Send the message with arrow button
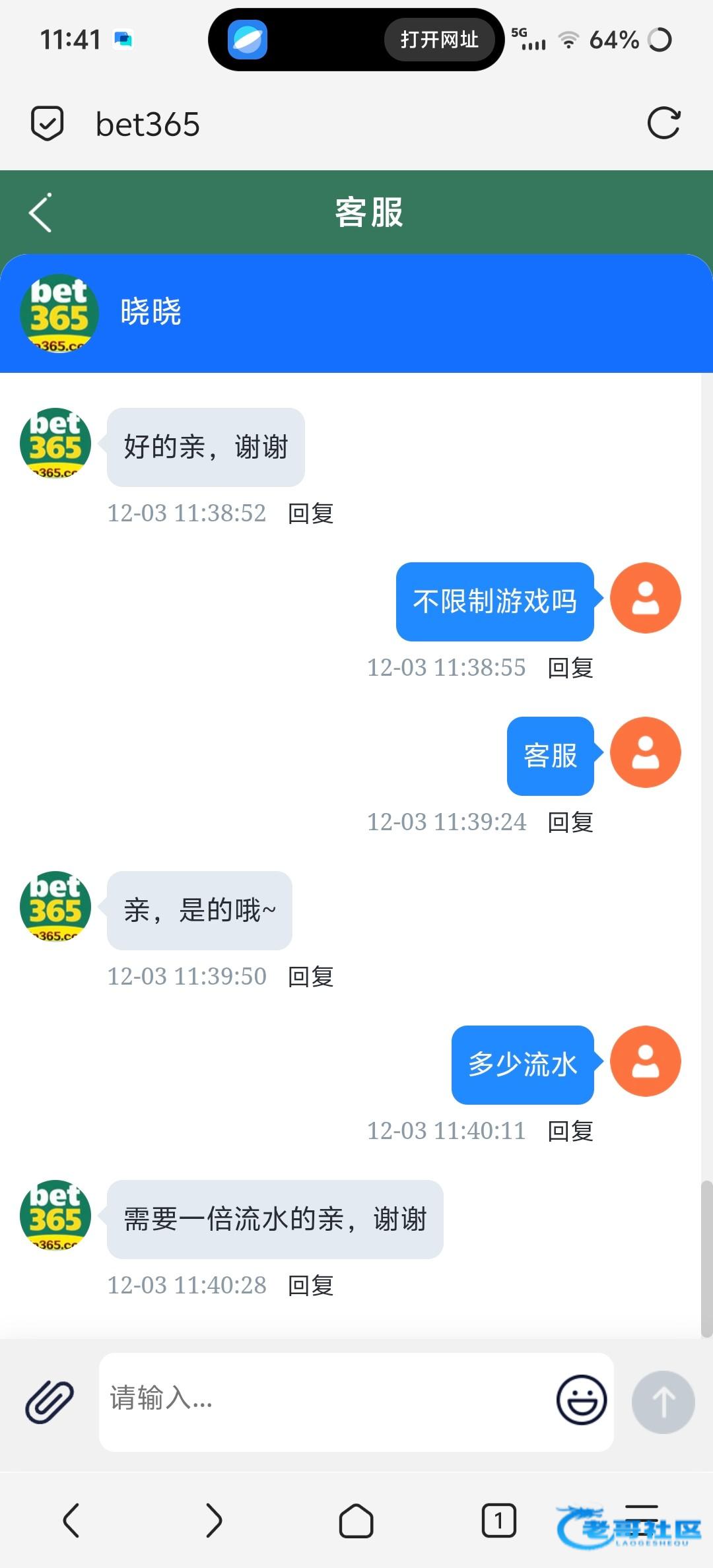 point(663,1402)
